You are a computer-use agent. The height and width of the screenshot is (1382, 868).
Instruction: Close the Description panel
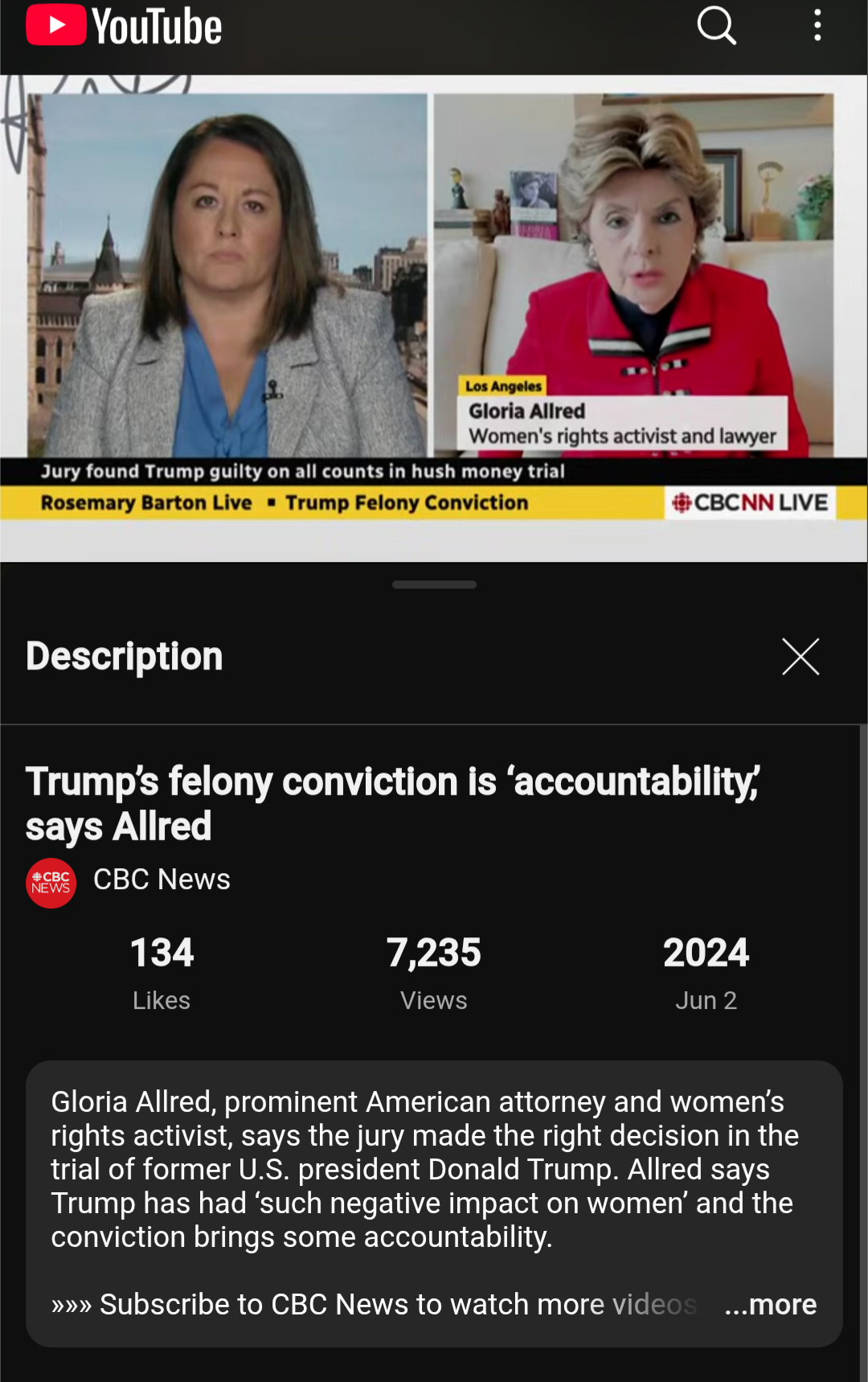800,657
